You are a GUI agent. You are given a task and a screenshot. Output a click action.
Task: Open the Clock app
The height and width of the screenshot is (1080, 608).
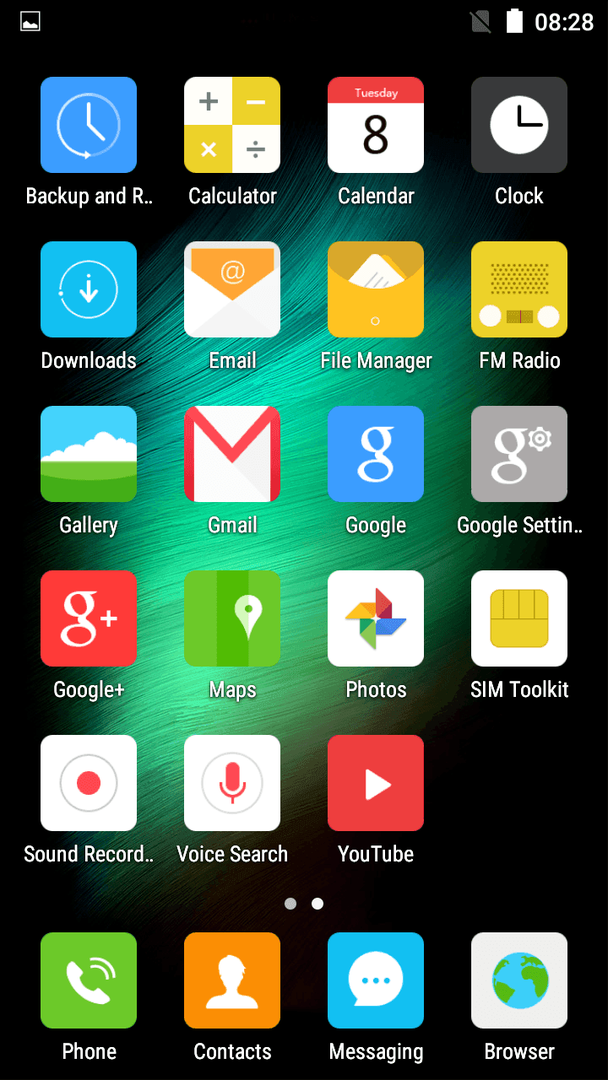coord(519,125)
